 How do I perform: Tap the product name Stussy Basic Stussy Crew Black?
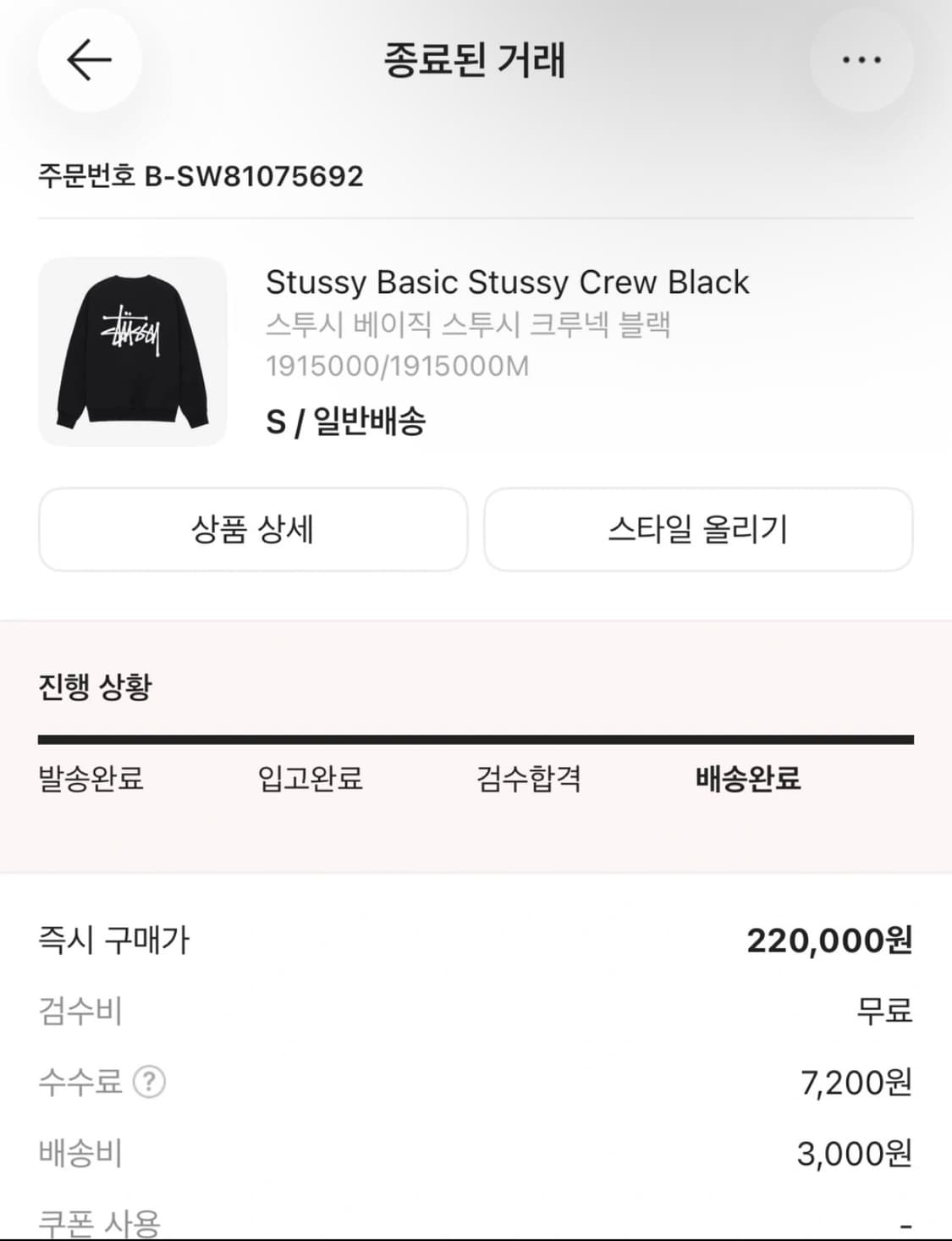(506, 283)
